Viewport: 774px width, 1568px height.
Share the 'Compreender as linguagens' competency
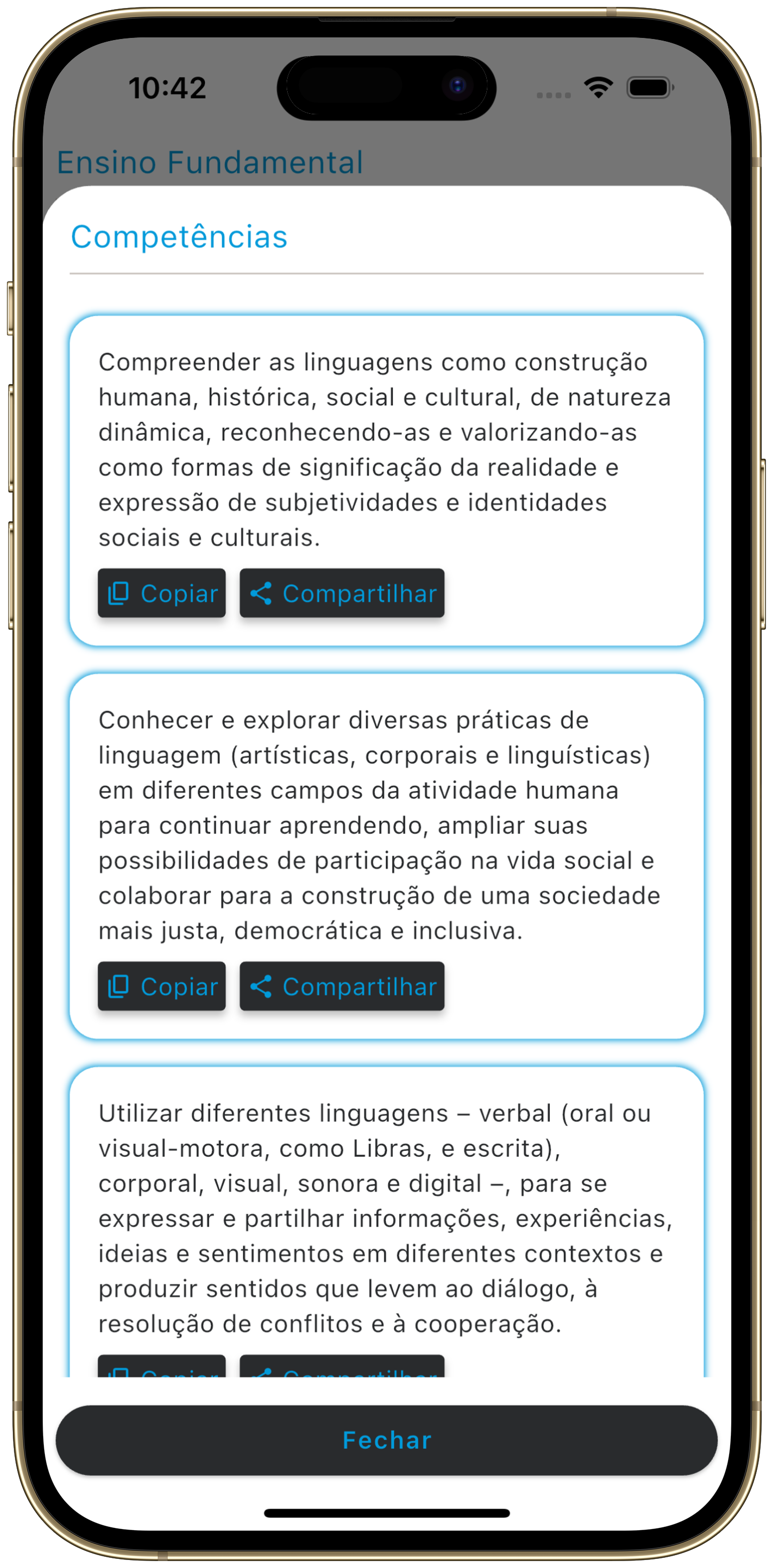coord(342,593)
